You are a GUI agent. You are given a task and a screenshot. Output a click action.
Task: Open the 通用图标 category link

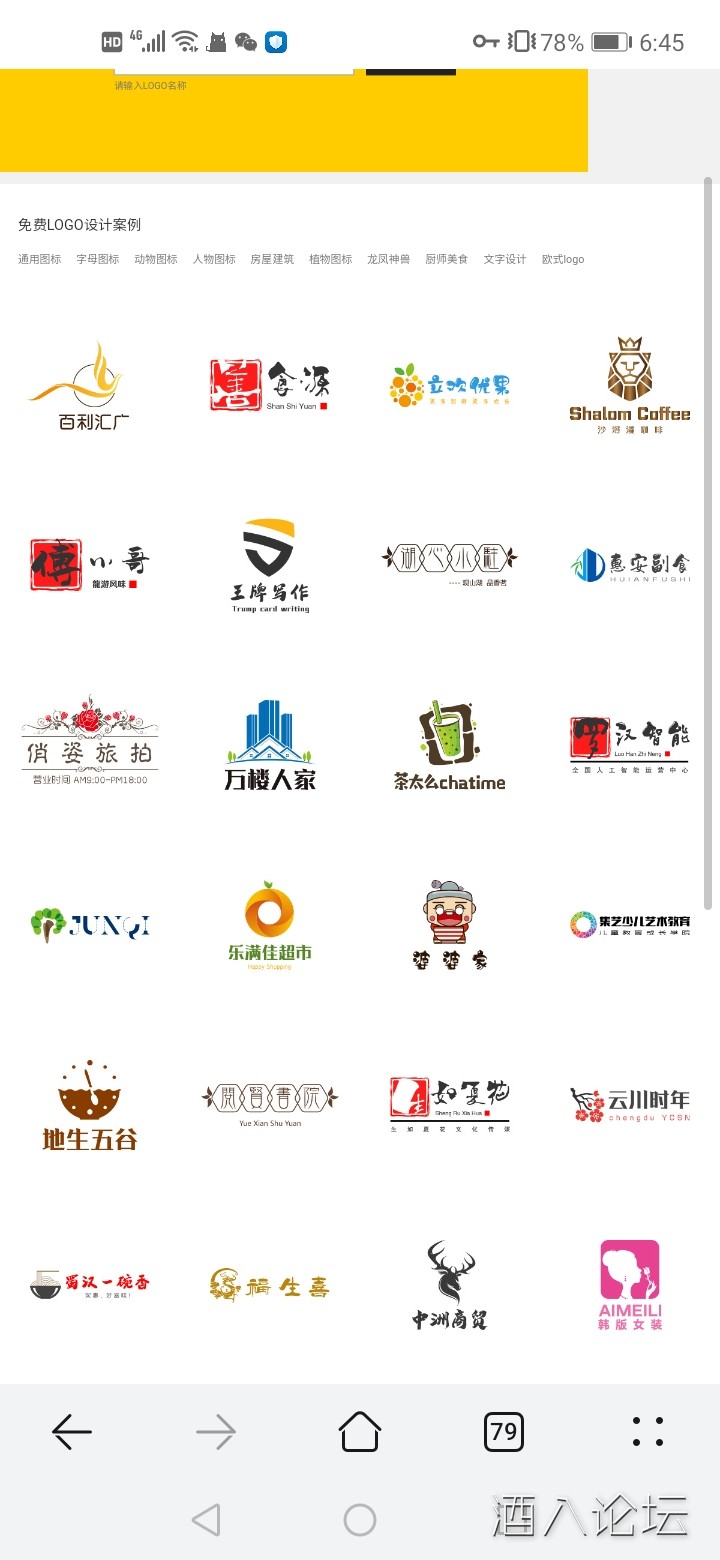[x=37, y=259]
